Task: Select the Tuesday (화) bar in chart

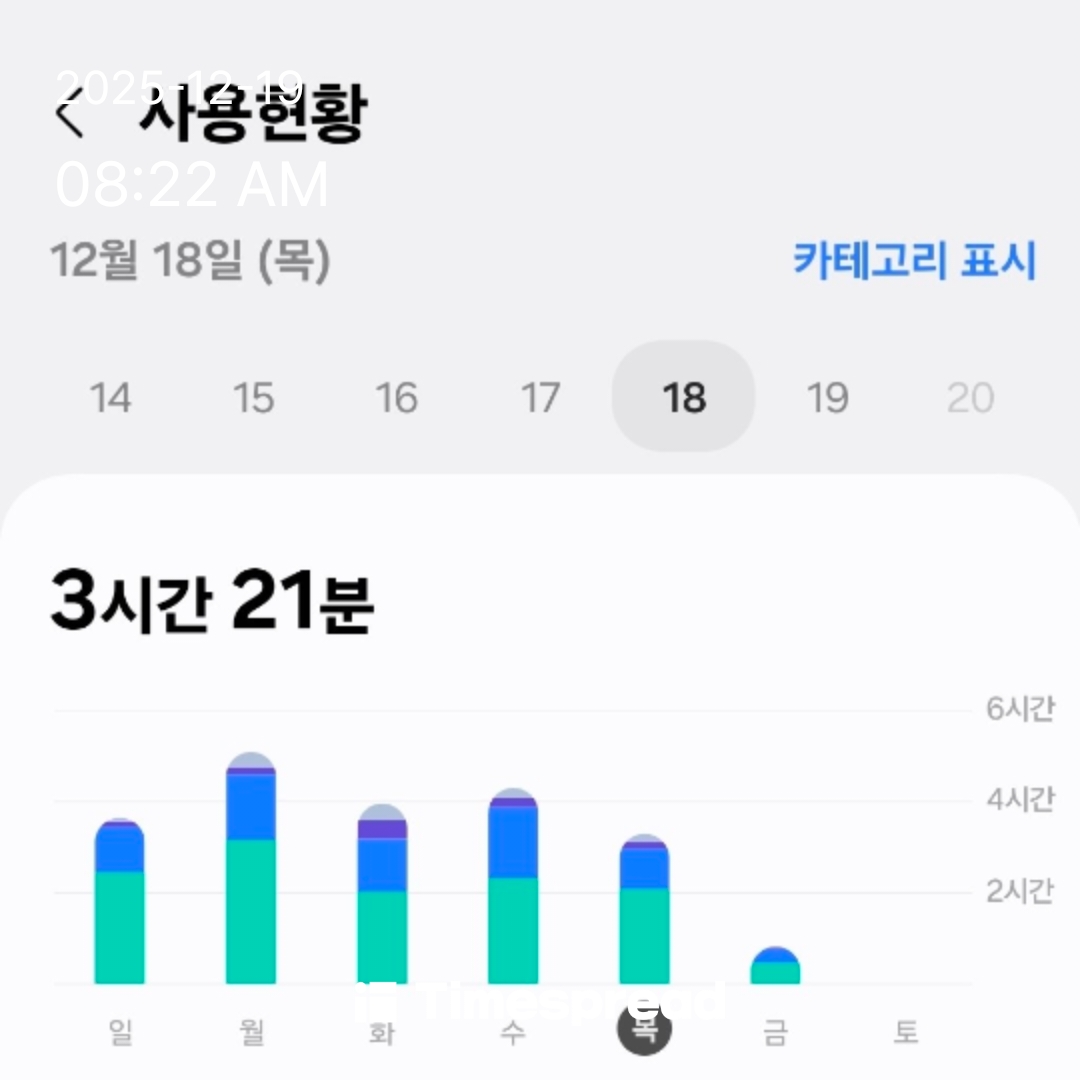Action: pos(382,897)
